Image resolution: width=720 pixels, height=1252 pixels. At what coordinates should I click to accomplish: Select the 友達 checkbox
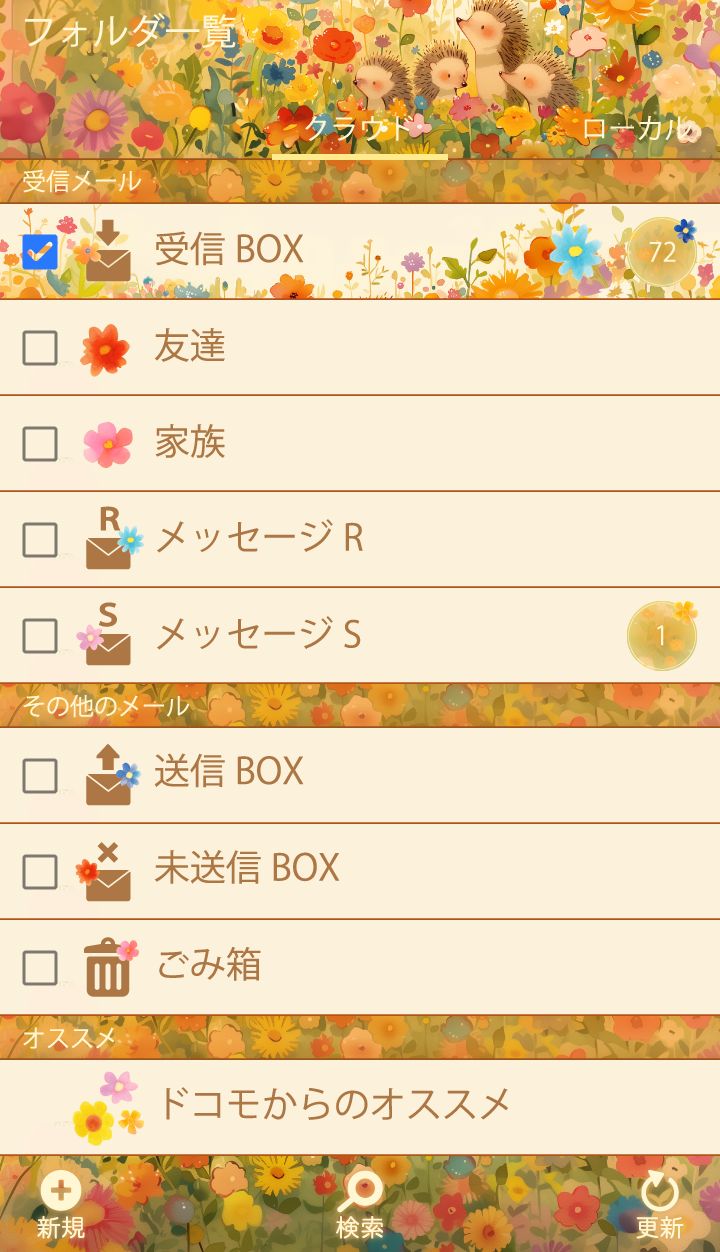click(x=40, y=348)
